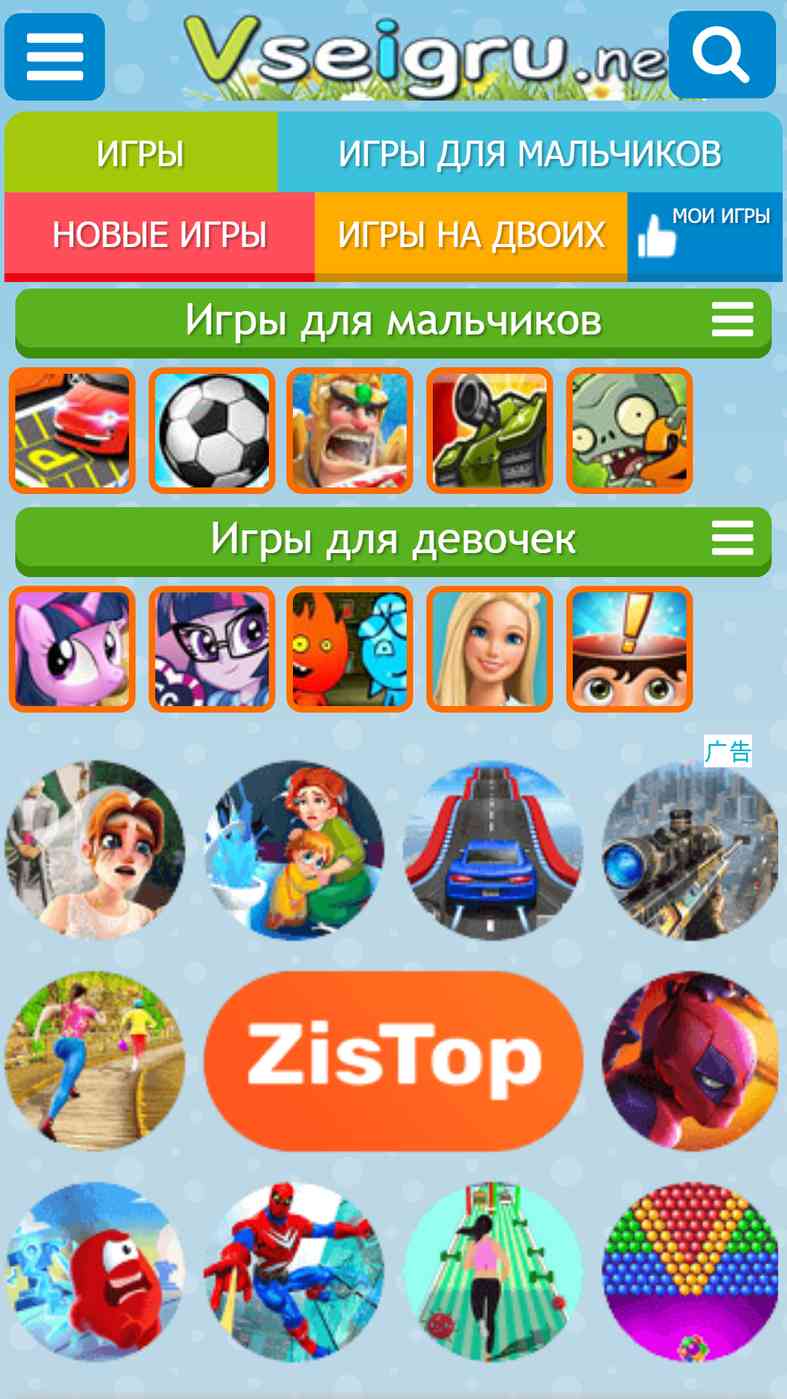The width and height of the screenshot is (787, 1399).
Task: Open the green tank game
Action: coord(489,430)
